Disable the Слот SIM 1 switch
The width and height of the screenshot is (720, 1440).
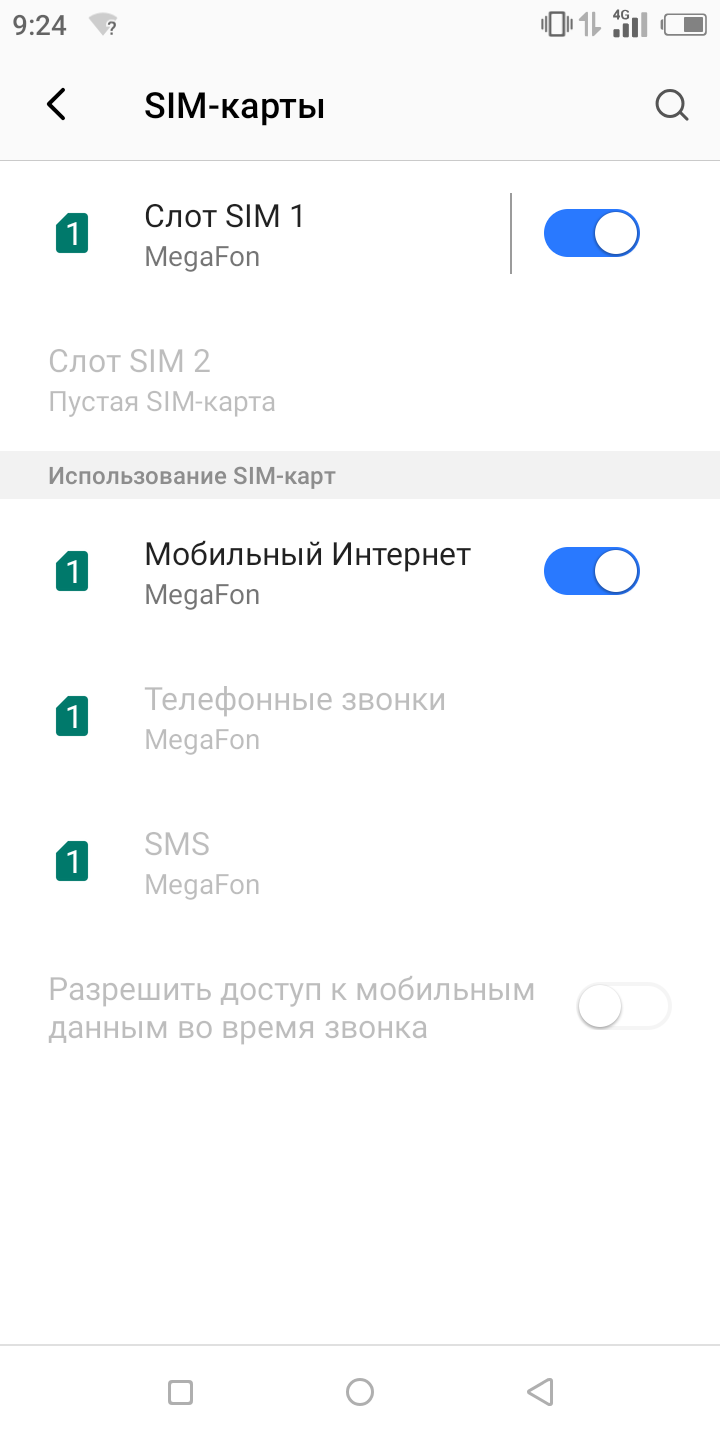[591, 234]
